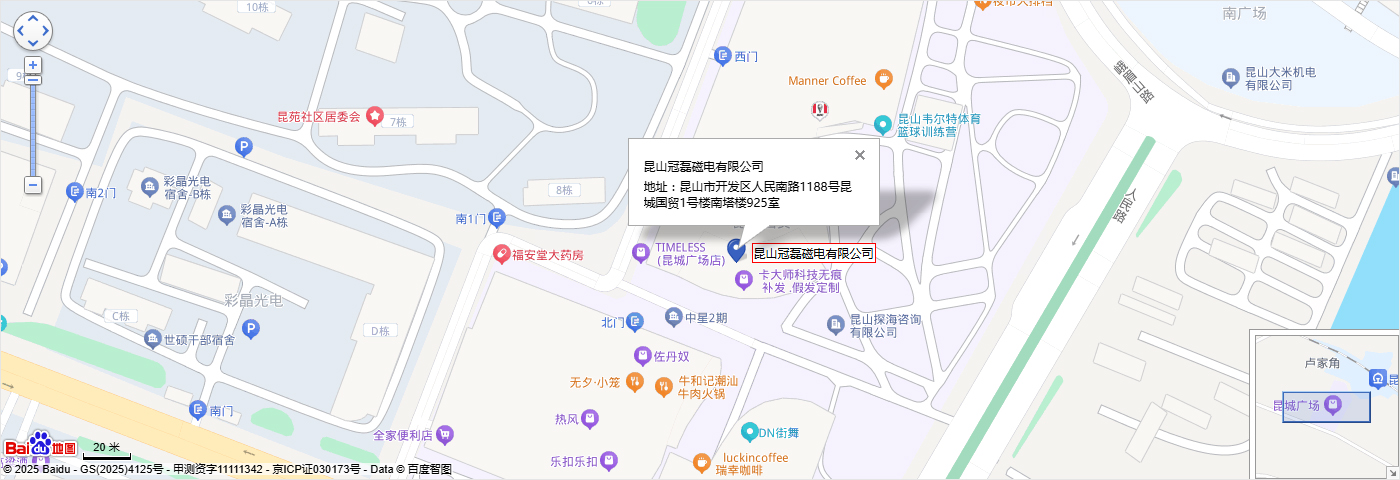This screenshot has height=480, width=1400.
Task: Tap the 佐丹奴 shop marker
Action: coord(642,356)
